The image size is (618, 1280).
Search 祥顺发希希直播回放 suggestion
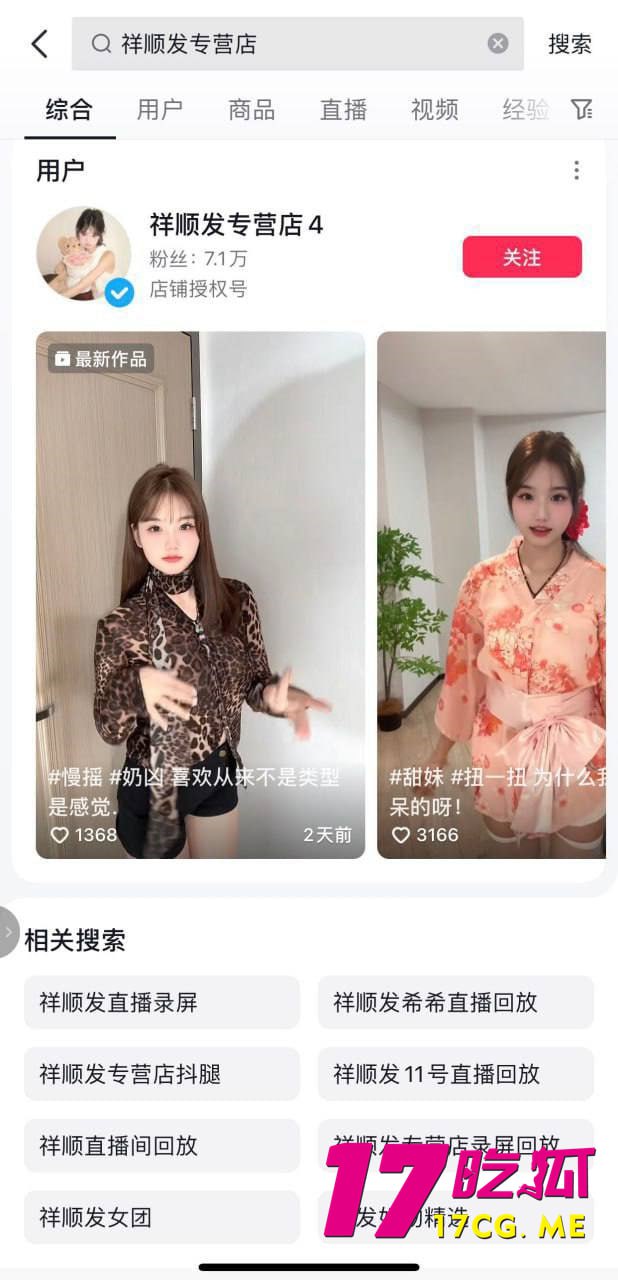tap(455, 1002)
